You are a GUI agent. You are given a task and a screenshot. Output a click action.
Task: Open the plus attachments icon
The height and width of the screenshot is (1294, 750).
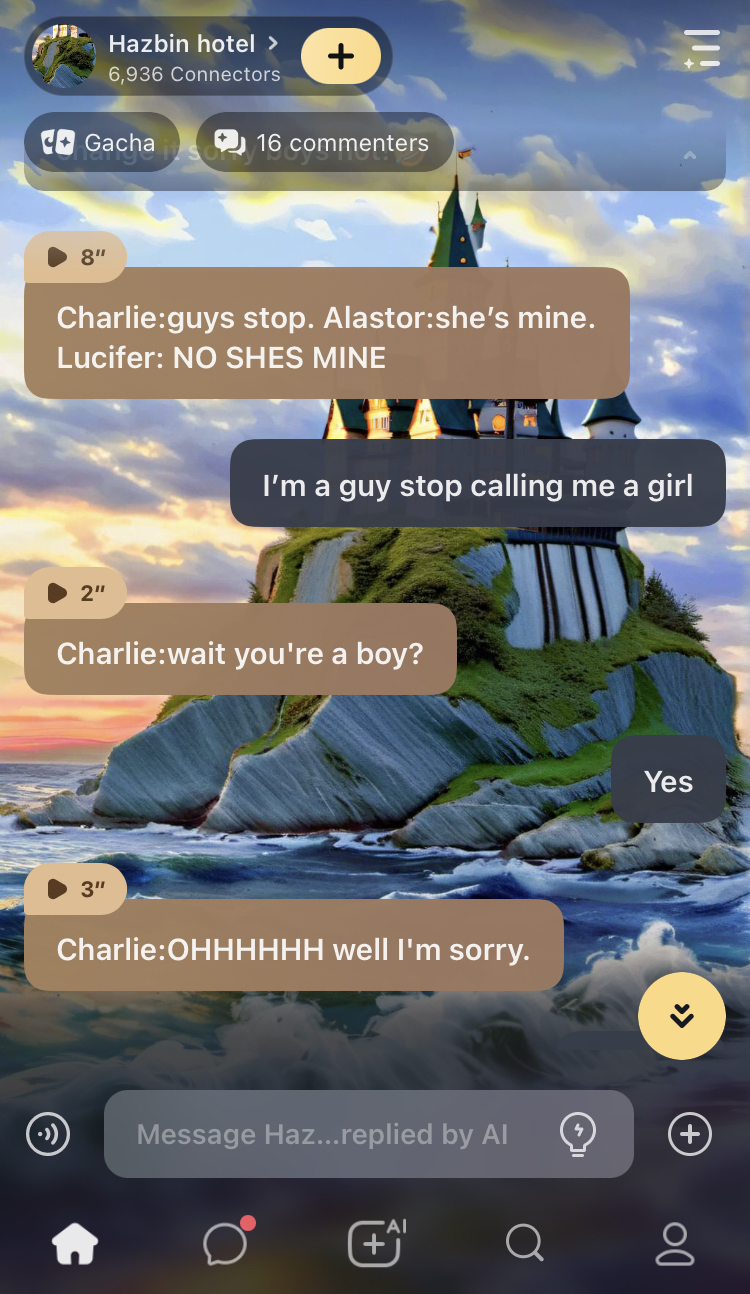coord(689,1134)
